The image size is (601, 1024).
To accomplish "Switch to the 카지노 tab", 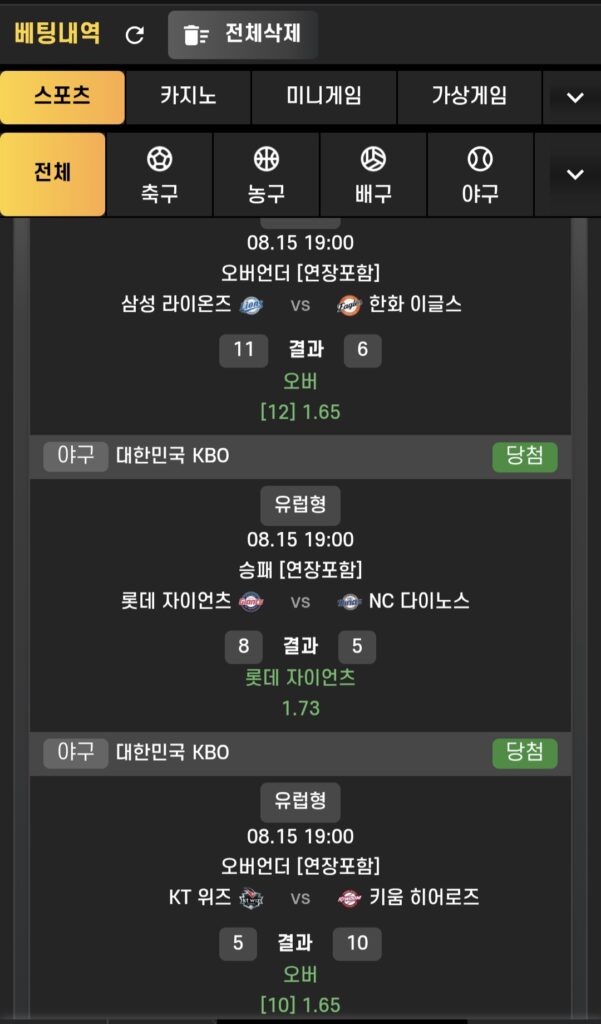I will (188, 97).
